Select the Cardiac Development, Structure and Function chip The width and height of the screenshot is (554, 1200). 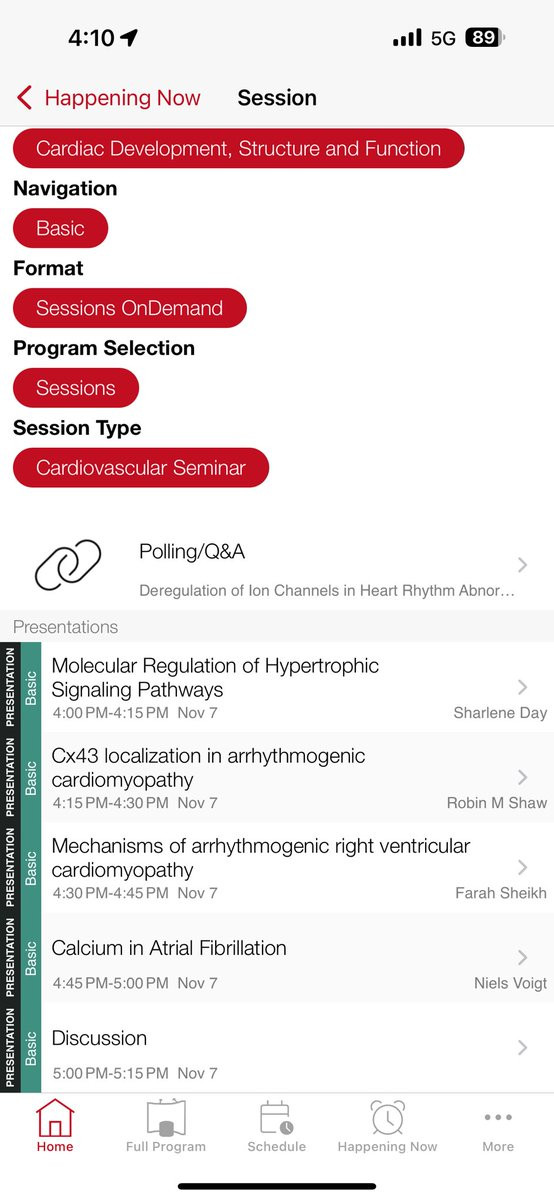pyautogui.click(x=238, y=149)
